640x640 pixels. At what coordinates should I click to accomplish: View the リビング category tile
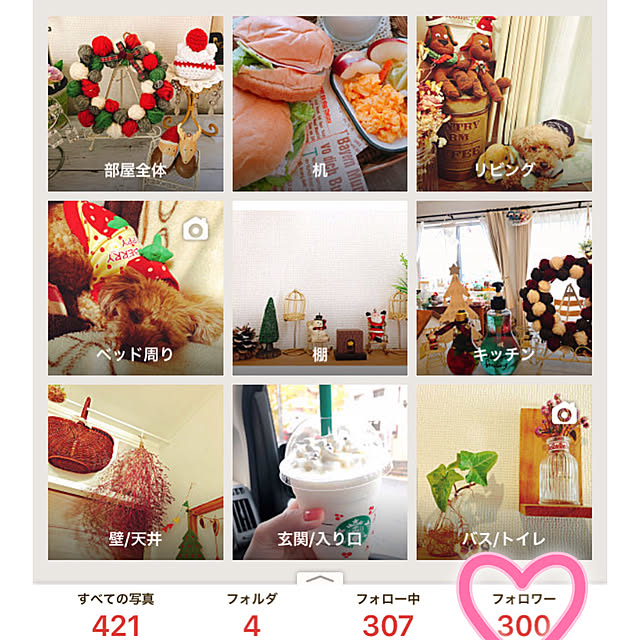(504, 103)
